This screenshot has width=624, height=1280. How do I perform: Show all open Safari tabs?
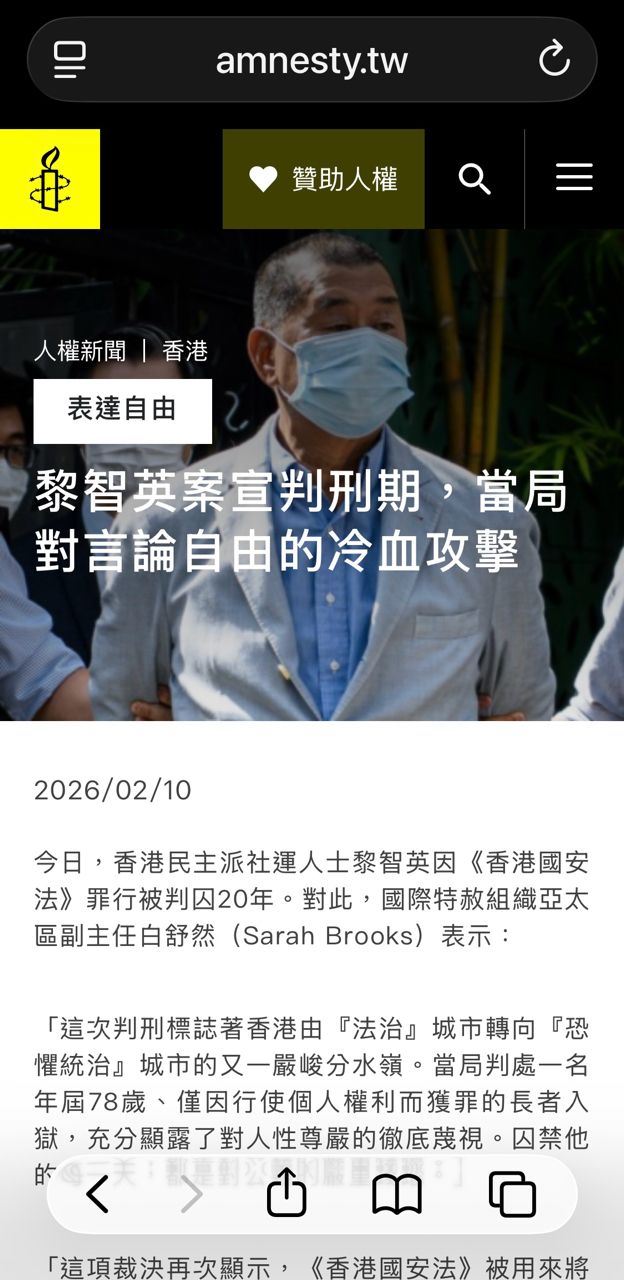512,1194
